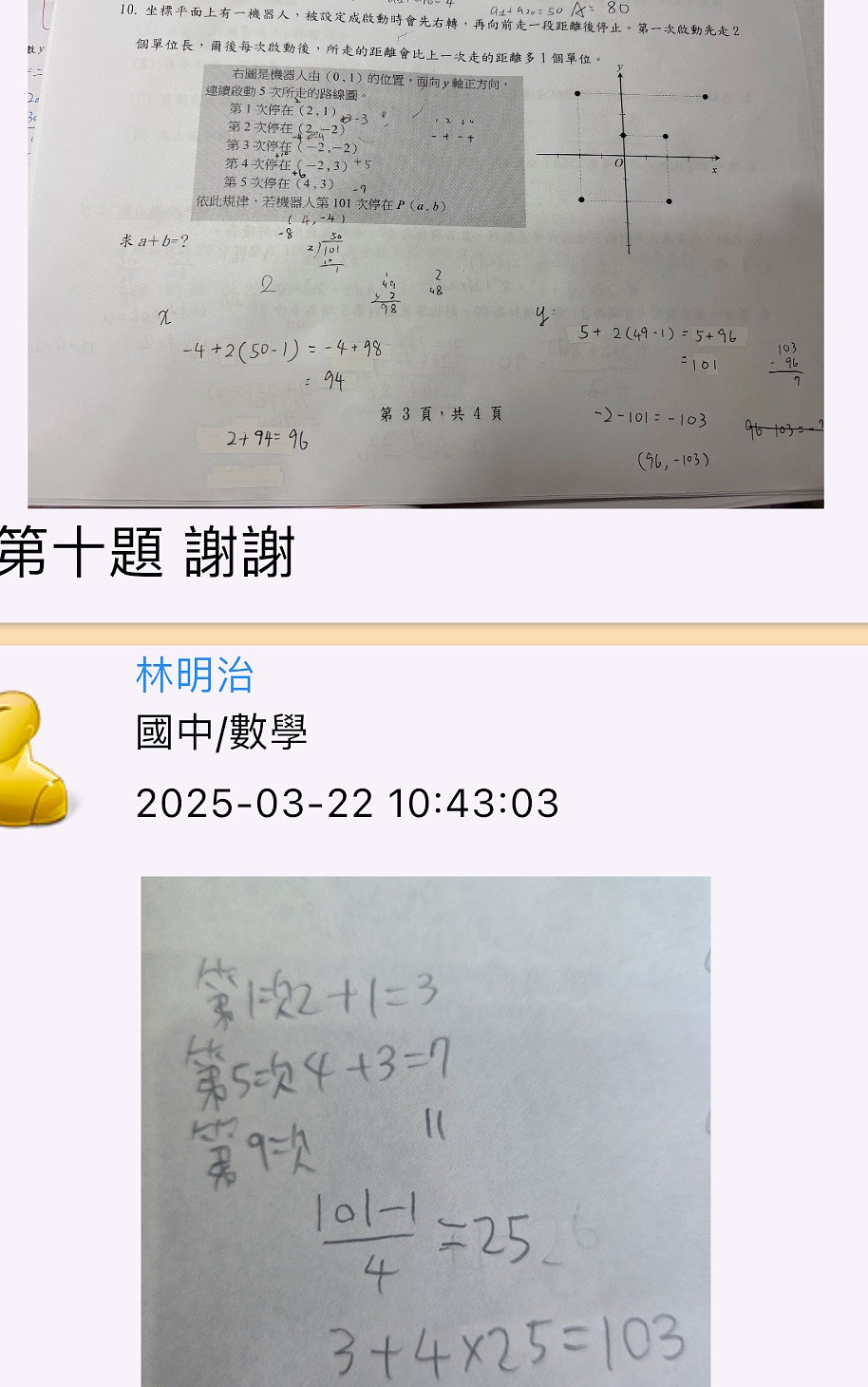Open 林明治's profile link

click(x=195, y=675)
